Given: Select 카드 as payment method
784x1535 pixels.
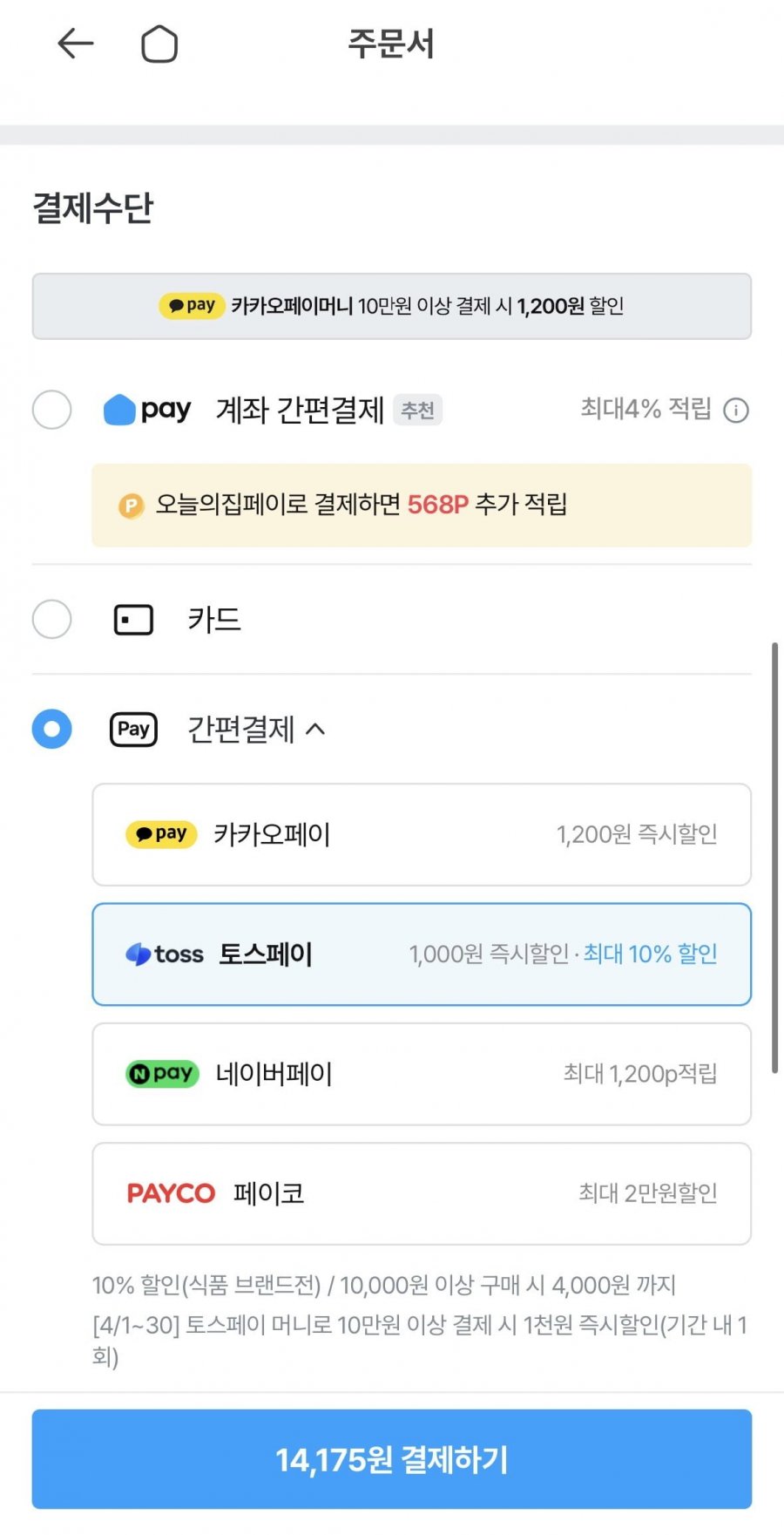Looking at the screenshot, I should click(52, 620).
